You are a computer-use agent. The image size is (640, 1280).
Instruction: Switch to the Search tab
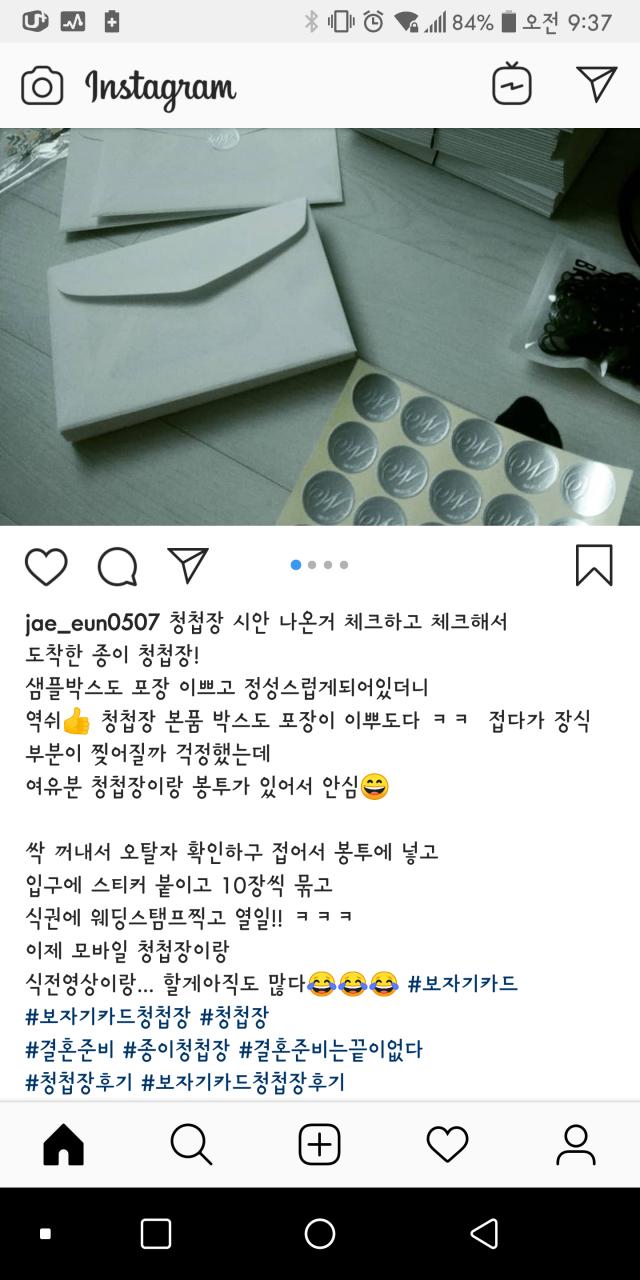[191, 1144]
